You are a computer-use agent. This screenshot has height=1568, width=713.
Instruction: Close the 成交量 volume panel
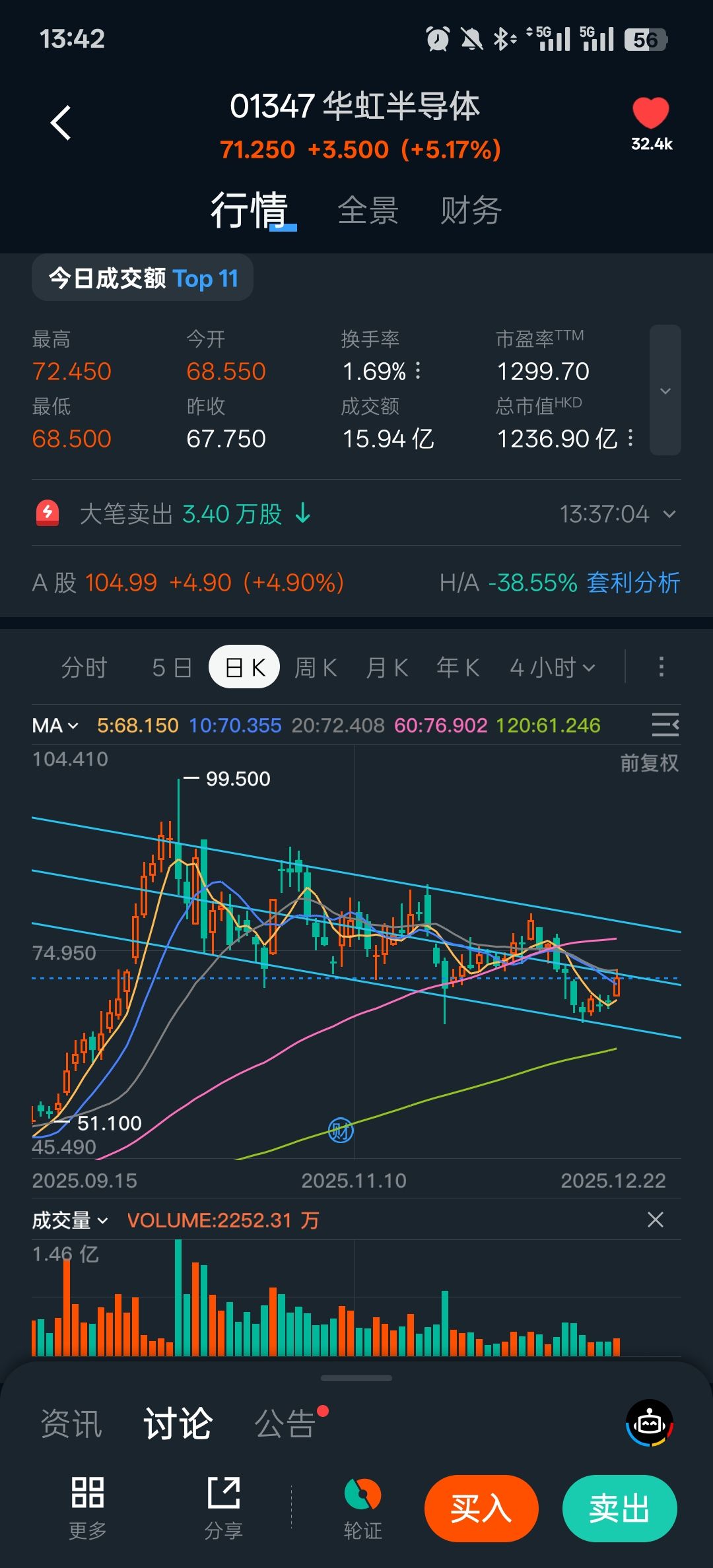pos(655,1220)
